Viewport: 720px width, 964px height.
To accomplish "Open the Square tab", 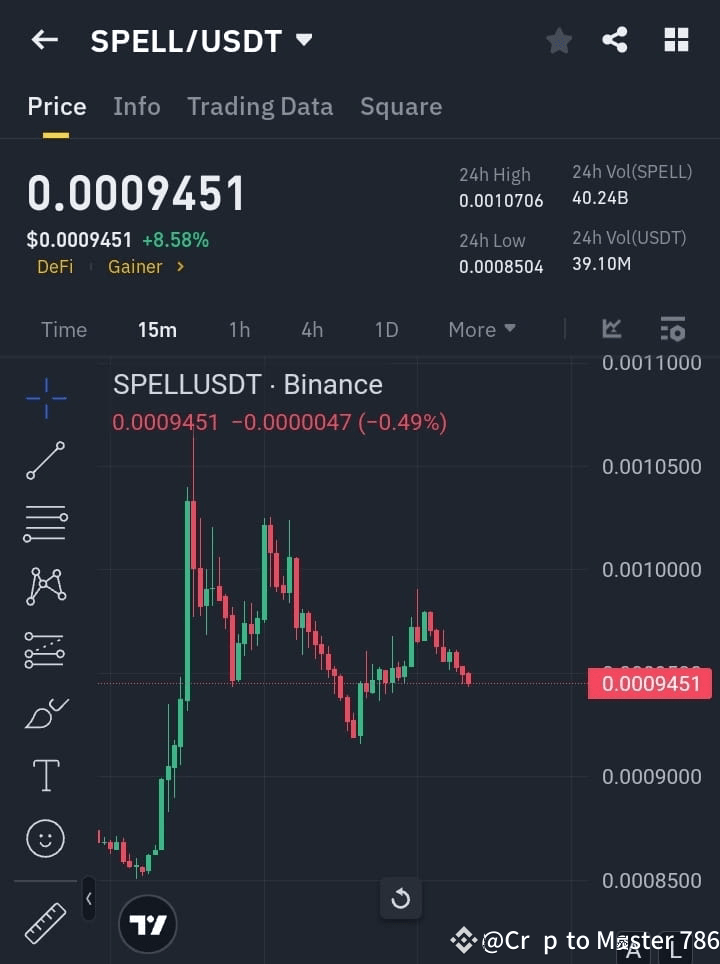I will [400, 106].
